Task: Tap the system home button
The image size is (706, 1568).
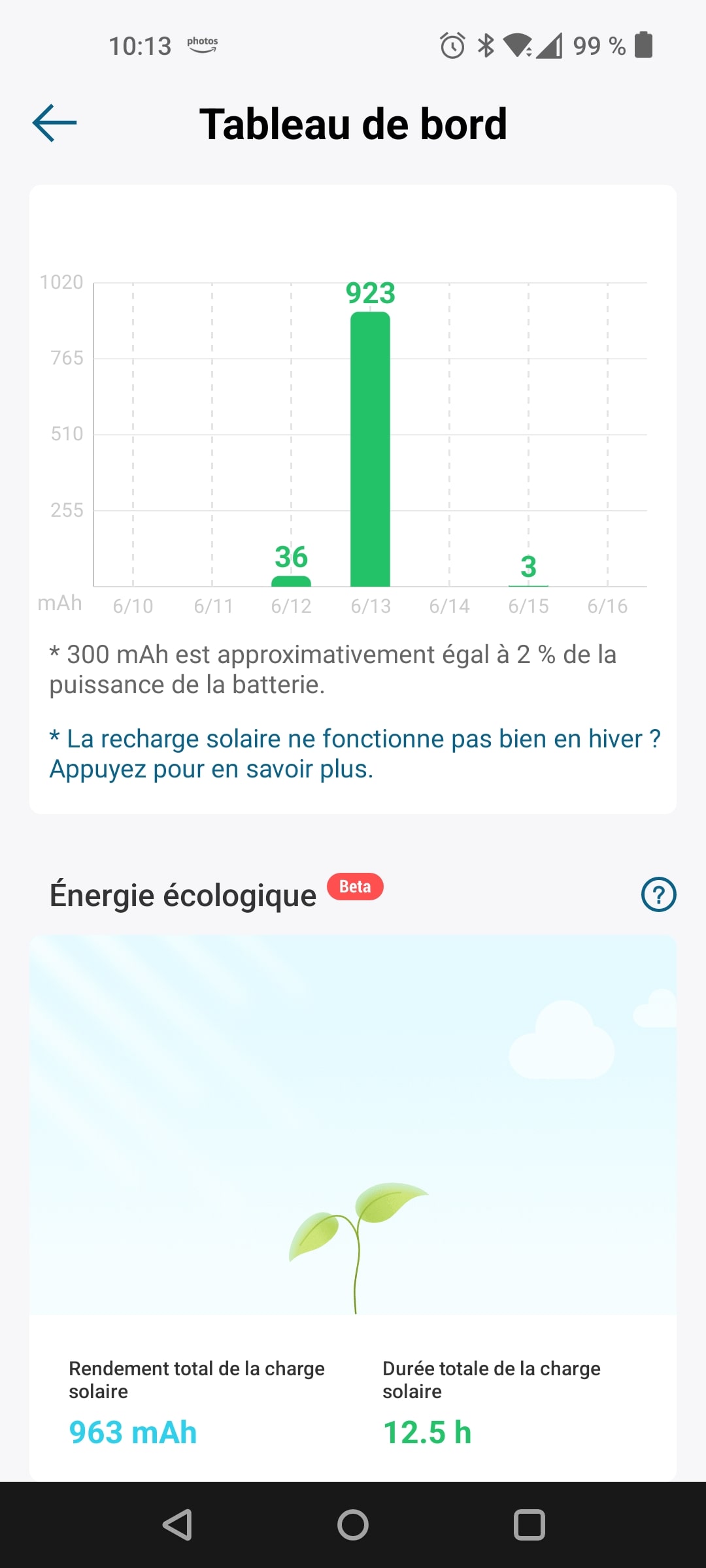Action: click(353, 1525)
